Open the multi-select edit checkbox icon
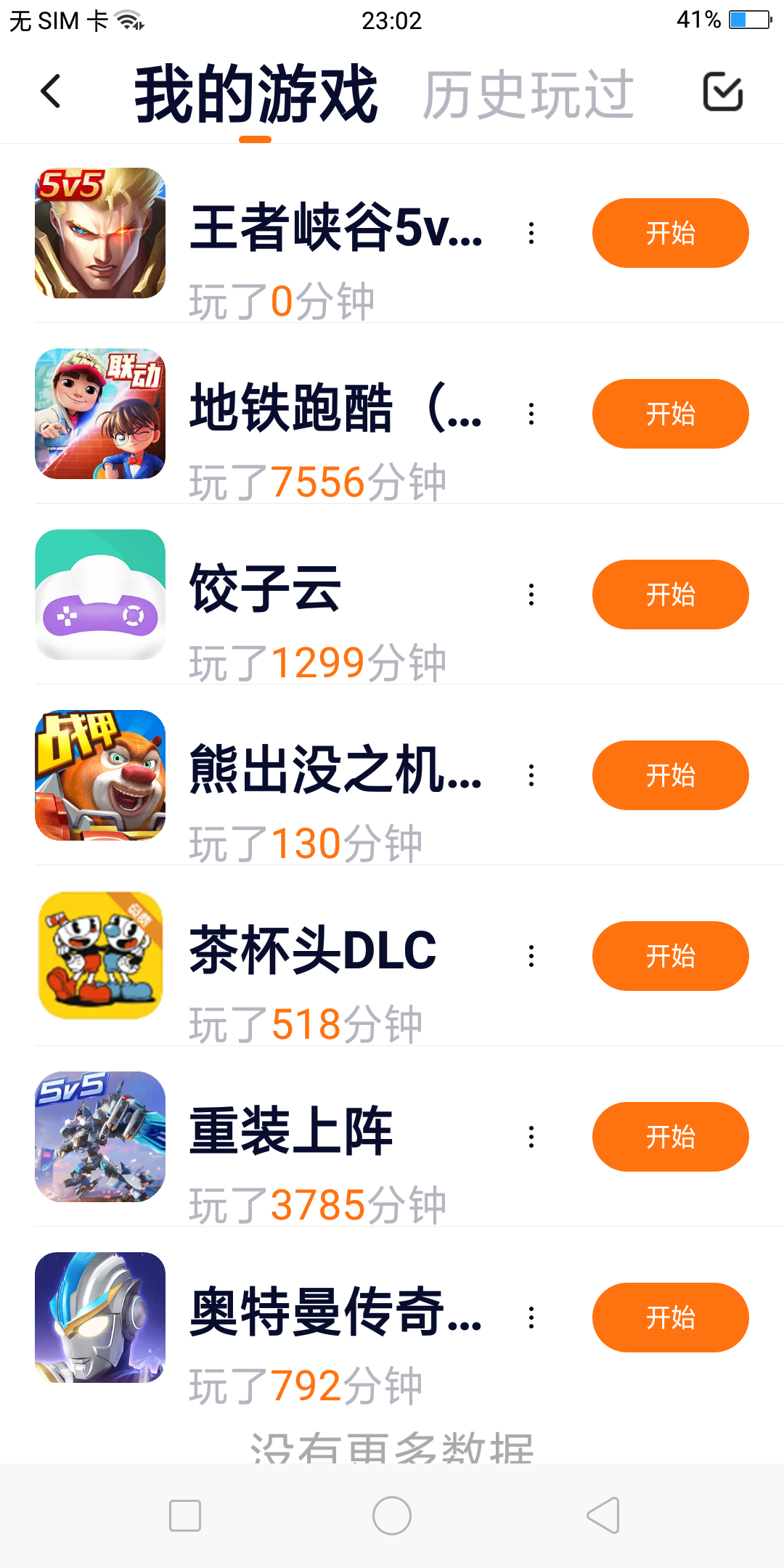Screen dimensions: 784x1568 coord(722,91)
